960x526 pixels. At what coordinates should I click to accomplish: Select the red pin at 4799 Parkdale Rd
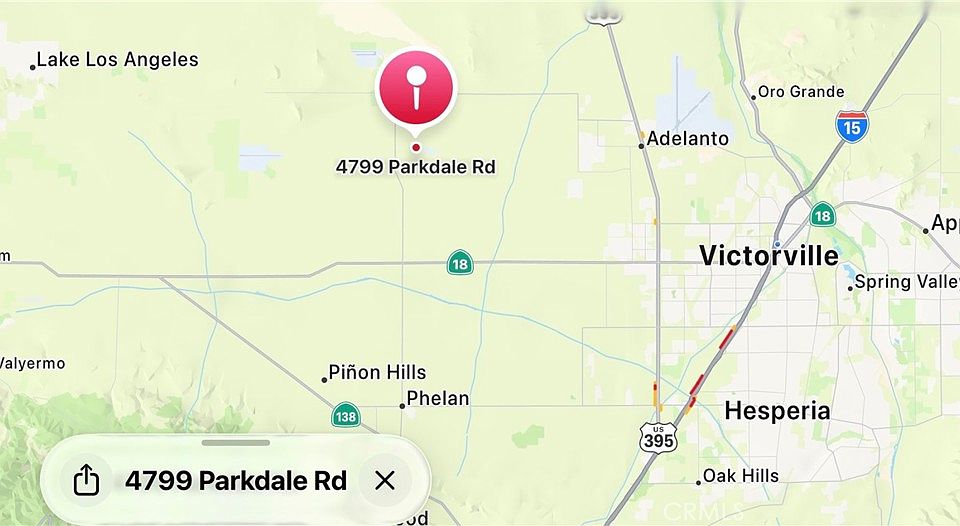point(415,88)
